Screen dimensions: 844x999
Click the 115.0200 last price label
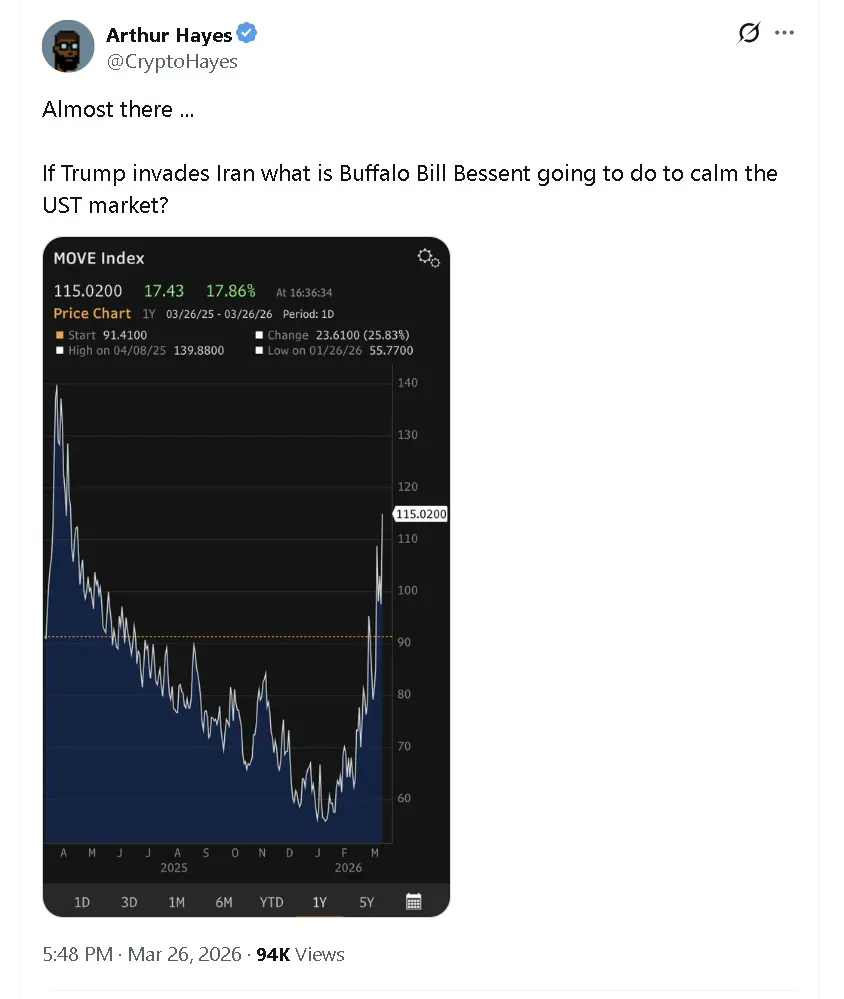tap(421, 514)
